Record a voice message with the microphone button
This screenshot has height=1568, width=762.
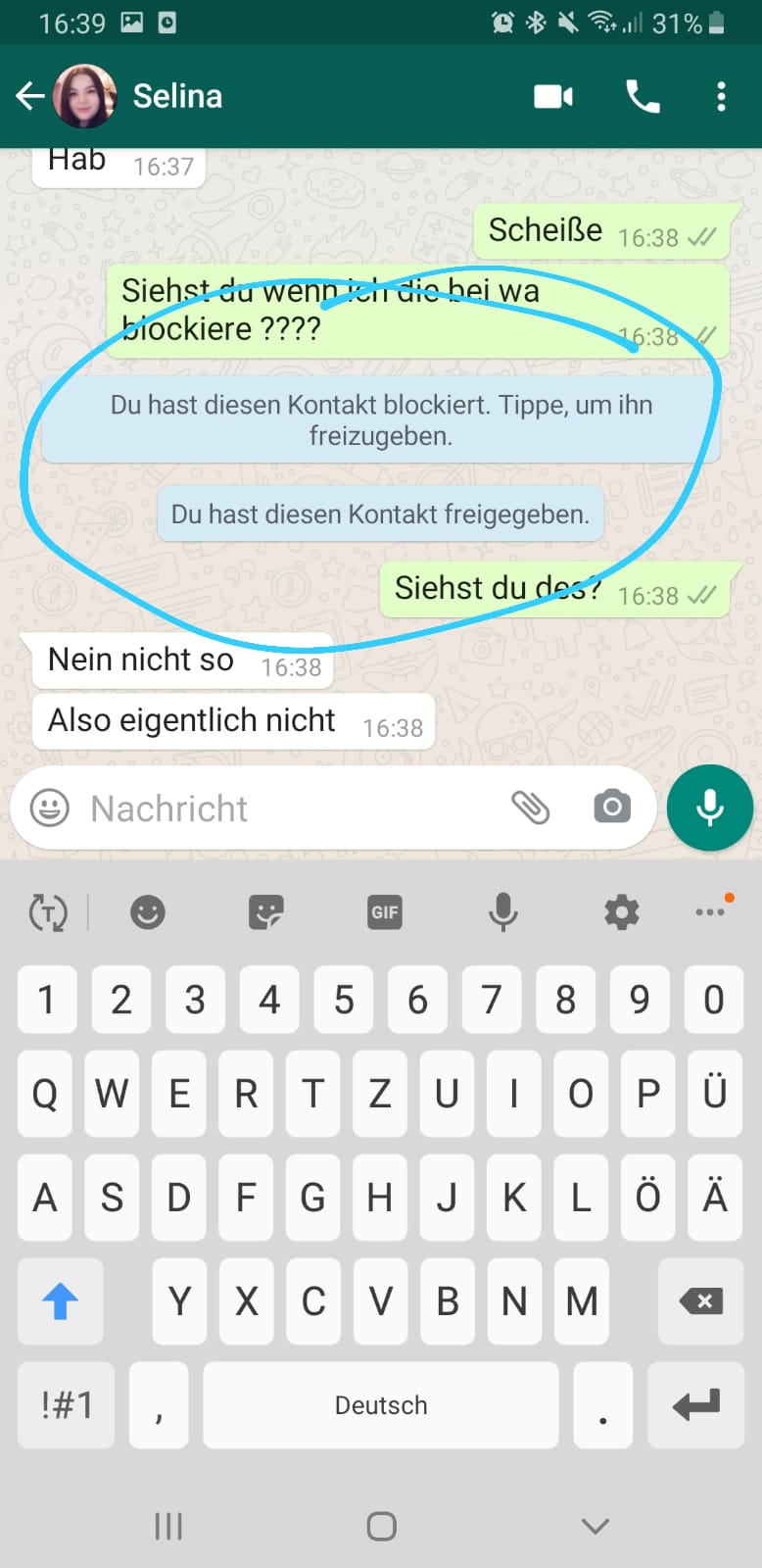(710, 808)
